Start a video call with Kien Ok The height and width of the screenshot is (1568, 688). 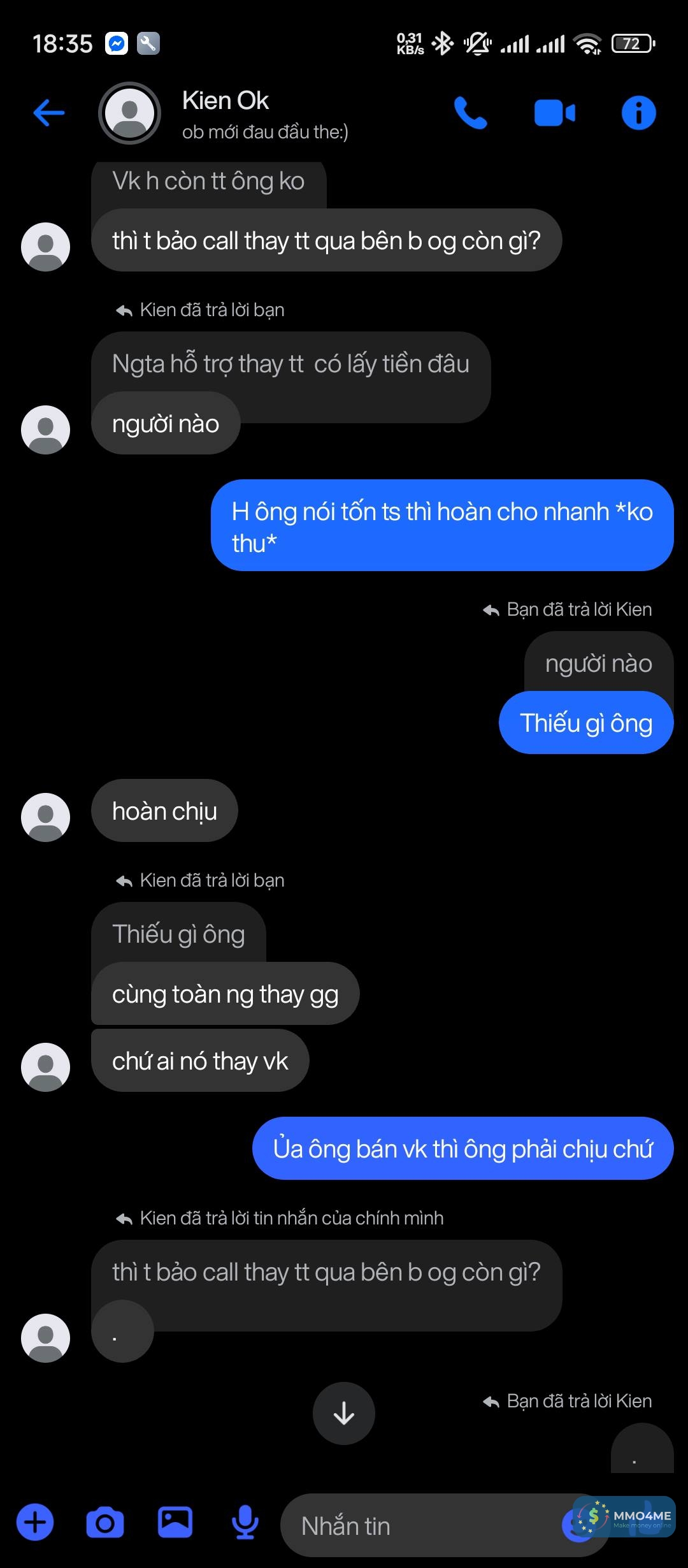(554, 113)
